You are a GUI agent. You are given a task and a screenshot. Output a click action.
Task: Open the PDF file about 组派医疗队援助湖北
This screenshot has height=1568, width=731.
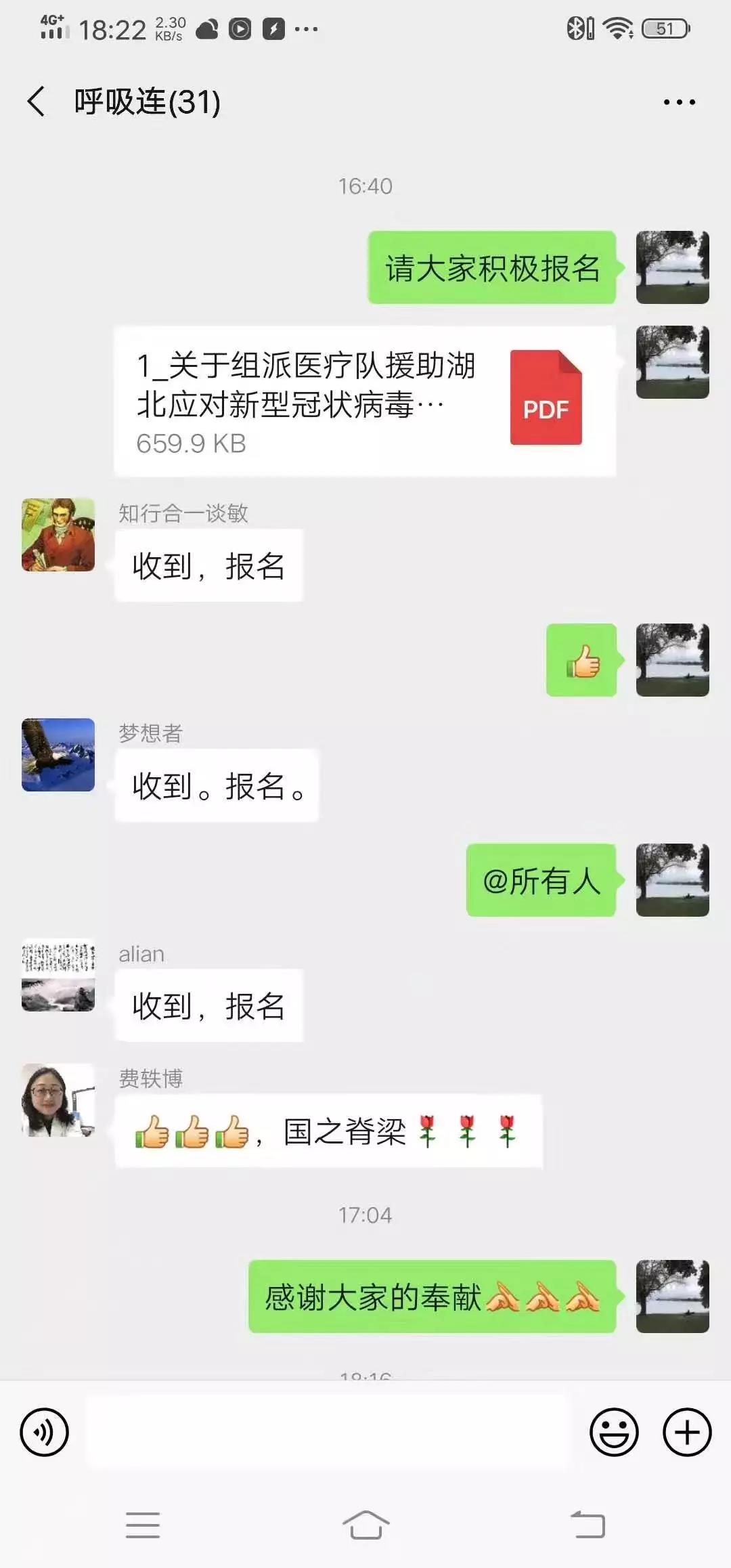point(365,402)
